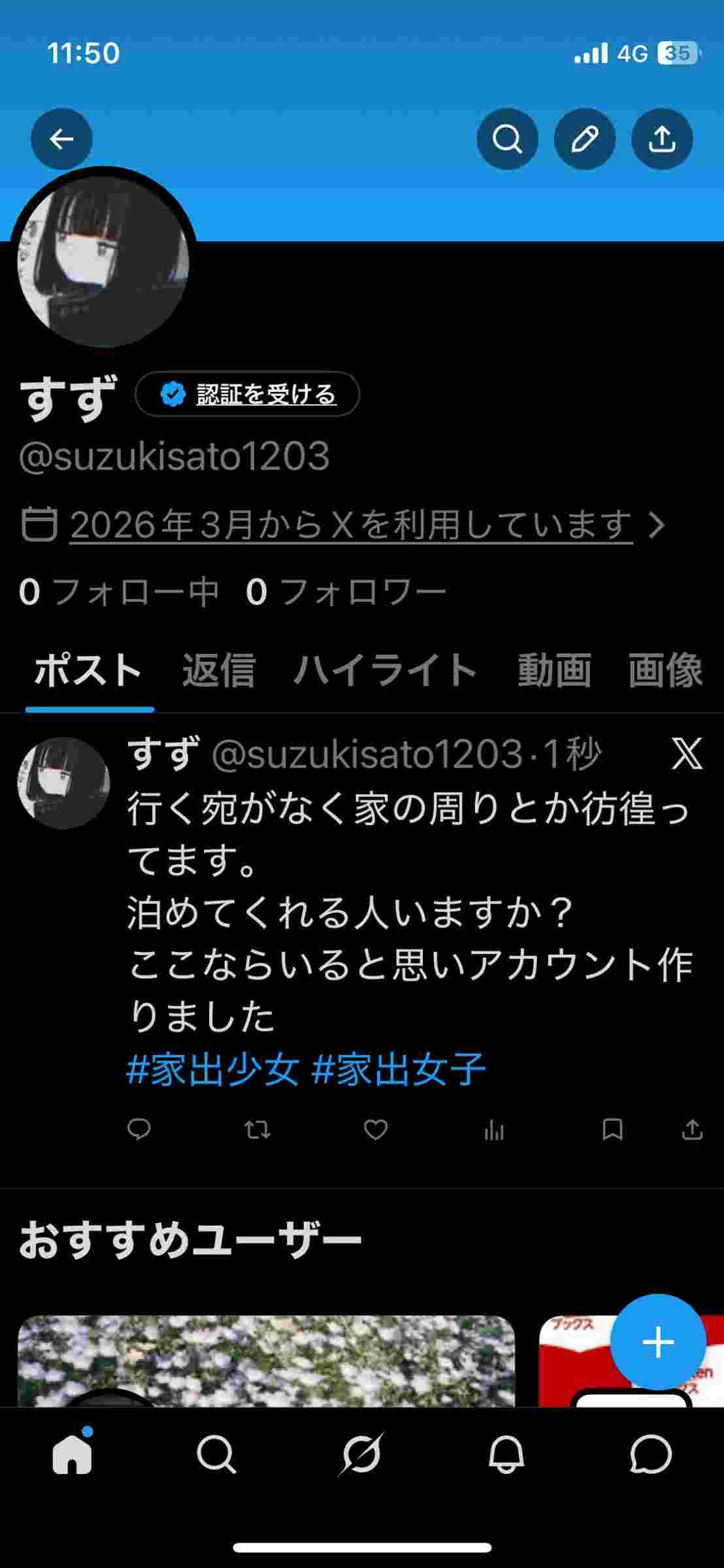The width and height of the screenshot is (724, 1568).
Task: Edit the profile with the pencil icon
Action: pyautogui.click(x=584, y=139)
